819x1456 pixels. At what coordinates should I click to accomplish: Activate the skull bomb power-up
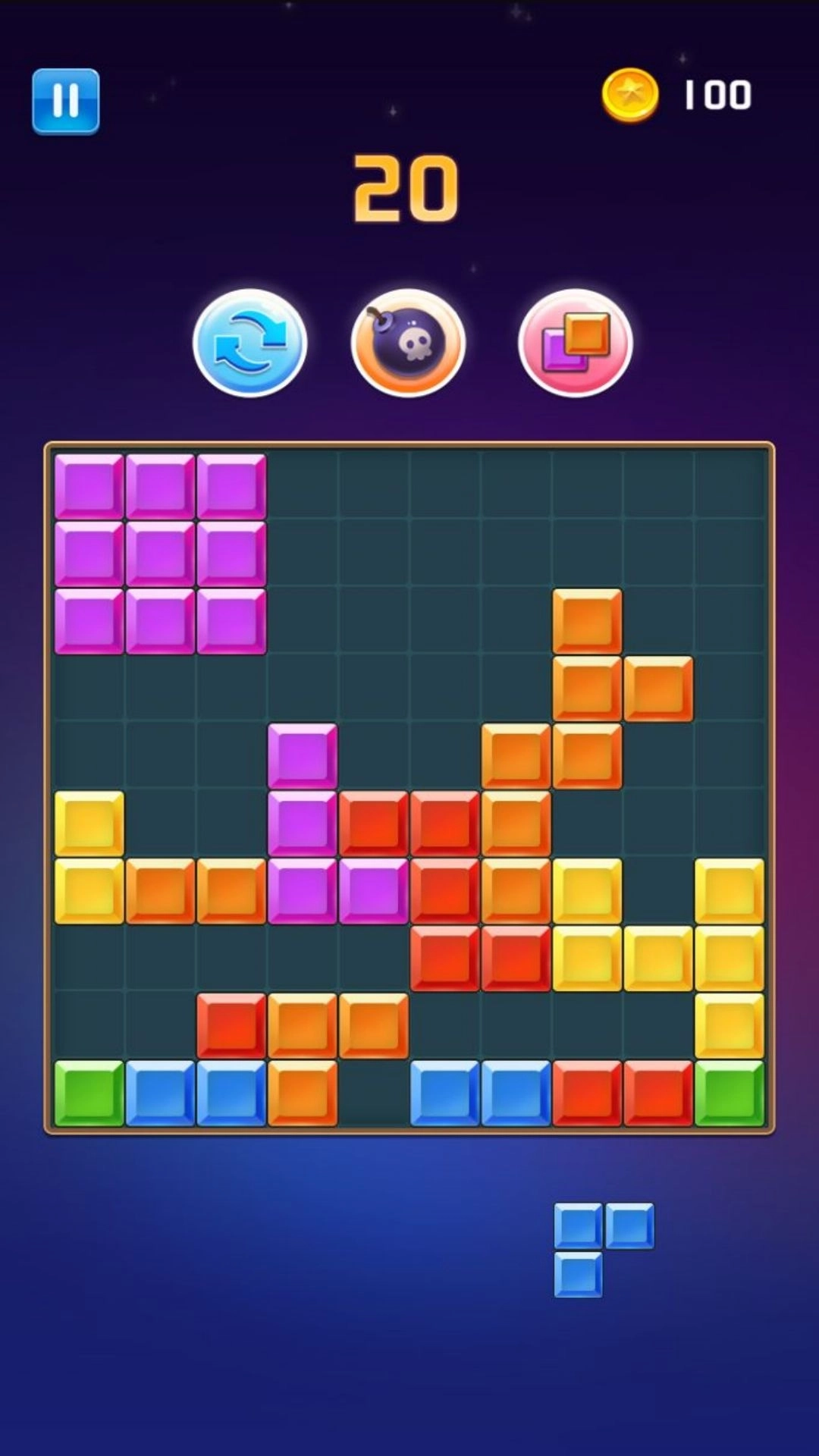pyautogui.click(x=409, y=343)
